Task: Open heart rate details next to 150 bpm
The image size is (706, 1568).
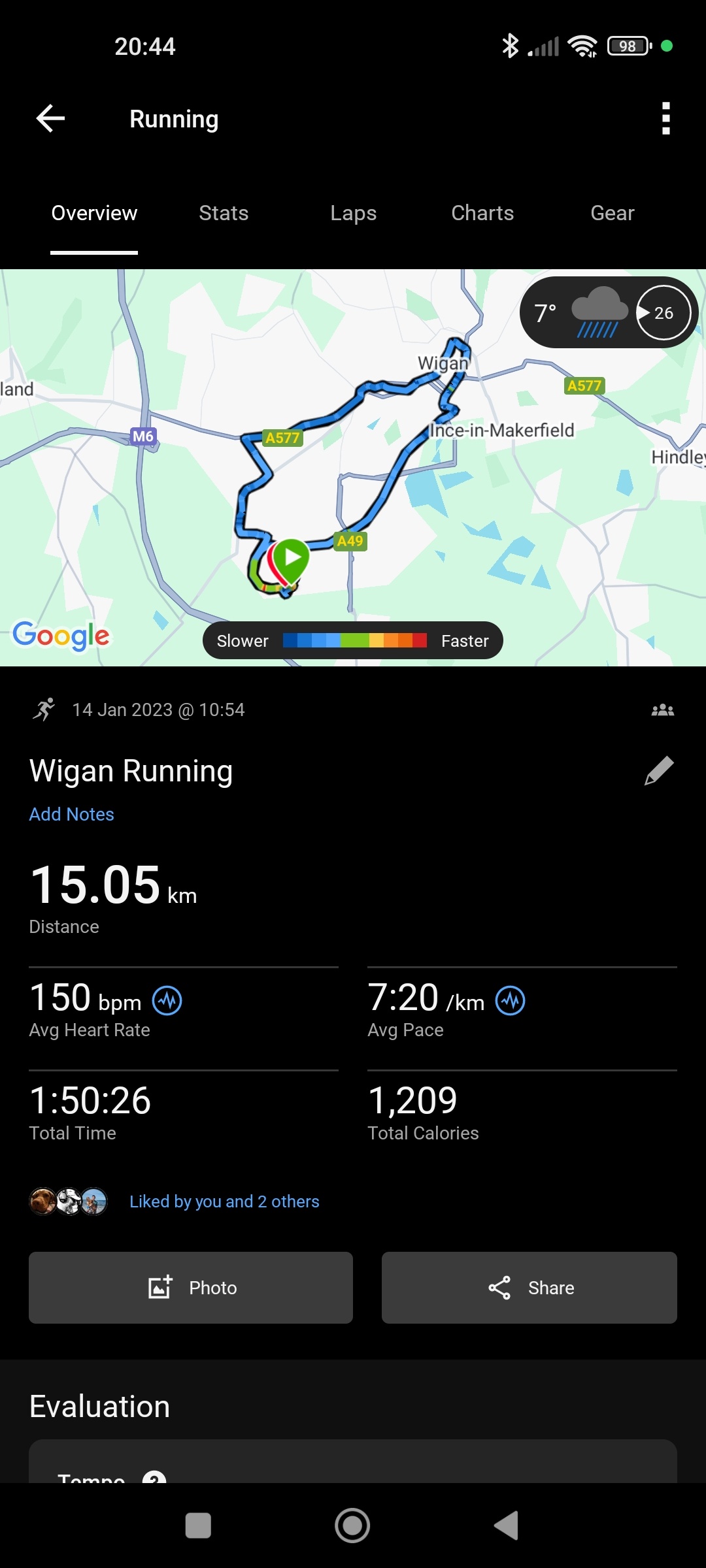Action: (167, 1000)
